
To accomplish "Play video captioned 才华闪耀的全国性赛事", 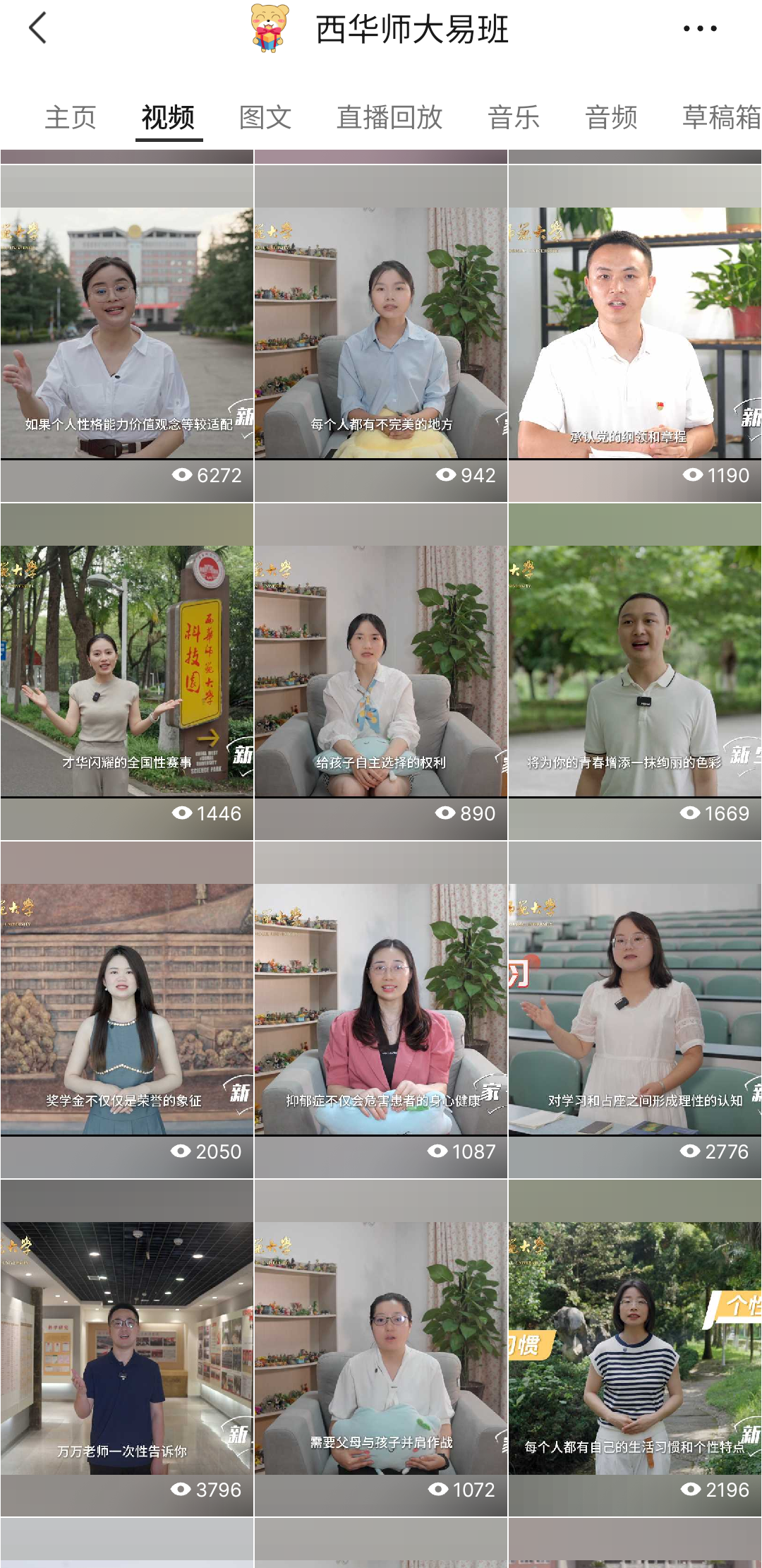I will pyautogui.click(x=127, y=671).
